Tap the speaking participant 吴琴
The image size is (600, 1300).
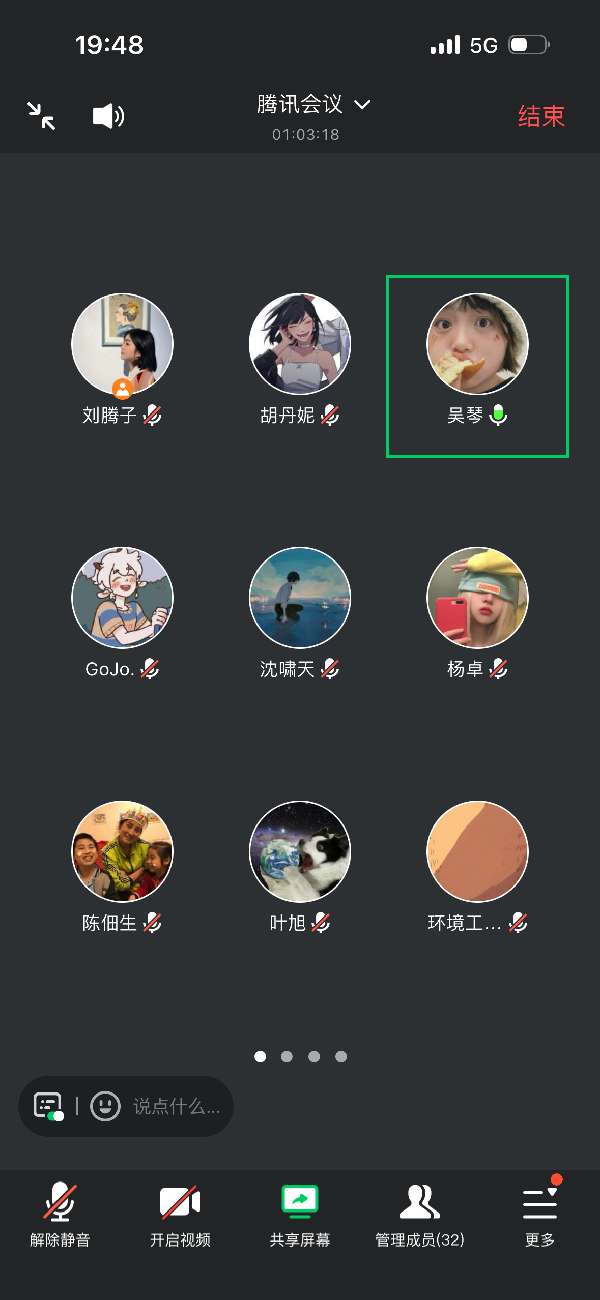coord(478,345)
